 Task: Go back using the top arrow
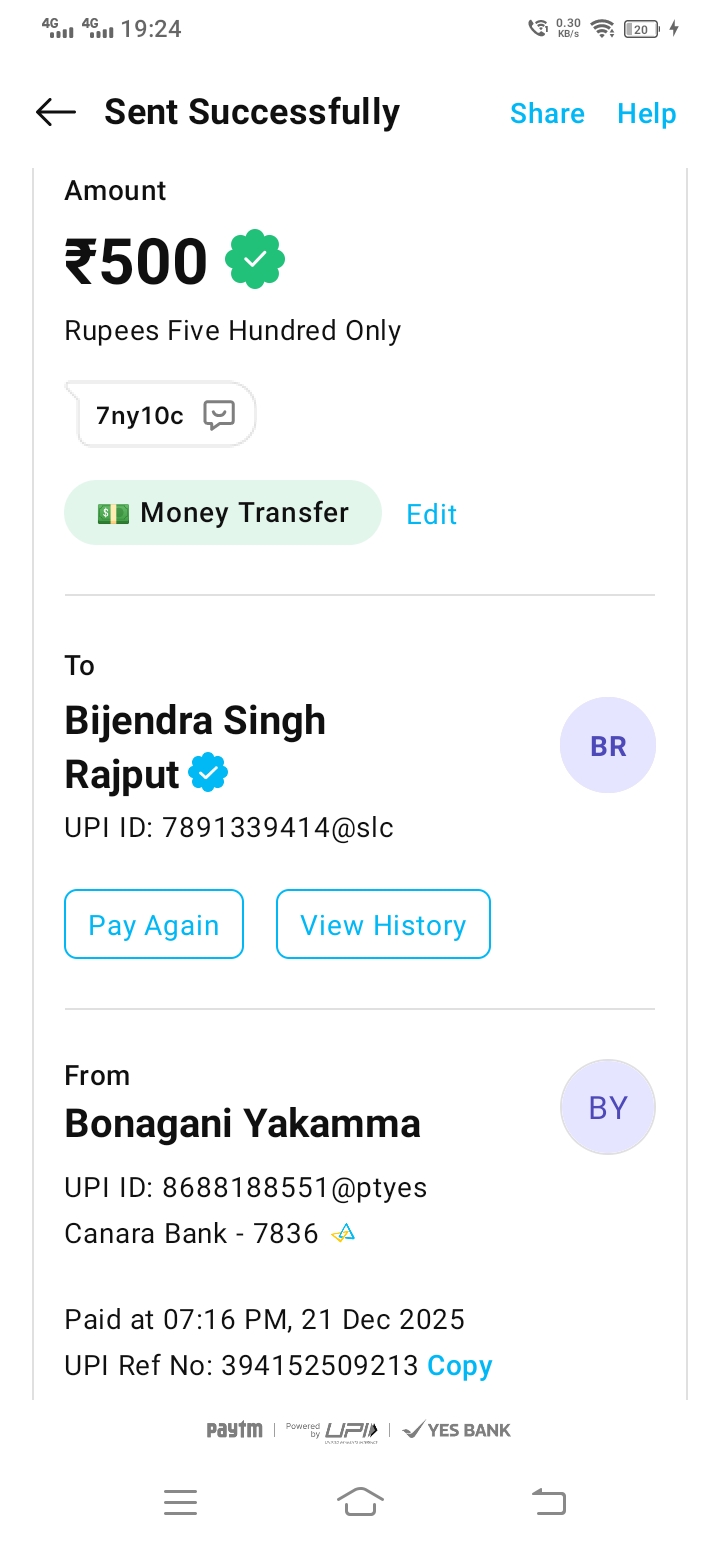click(x=56, y=113)
